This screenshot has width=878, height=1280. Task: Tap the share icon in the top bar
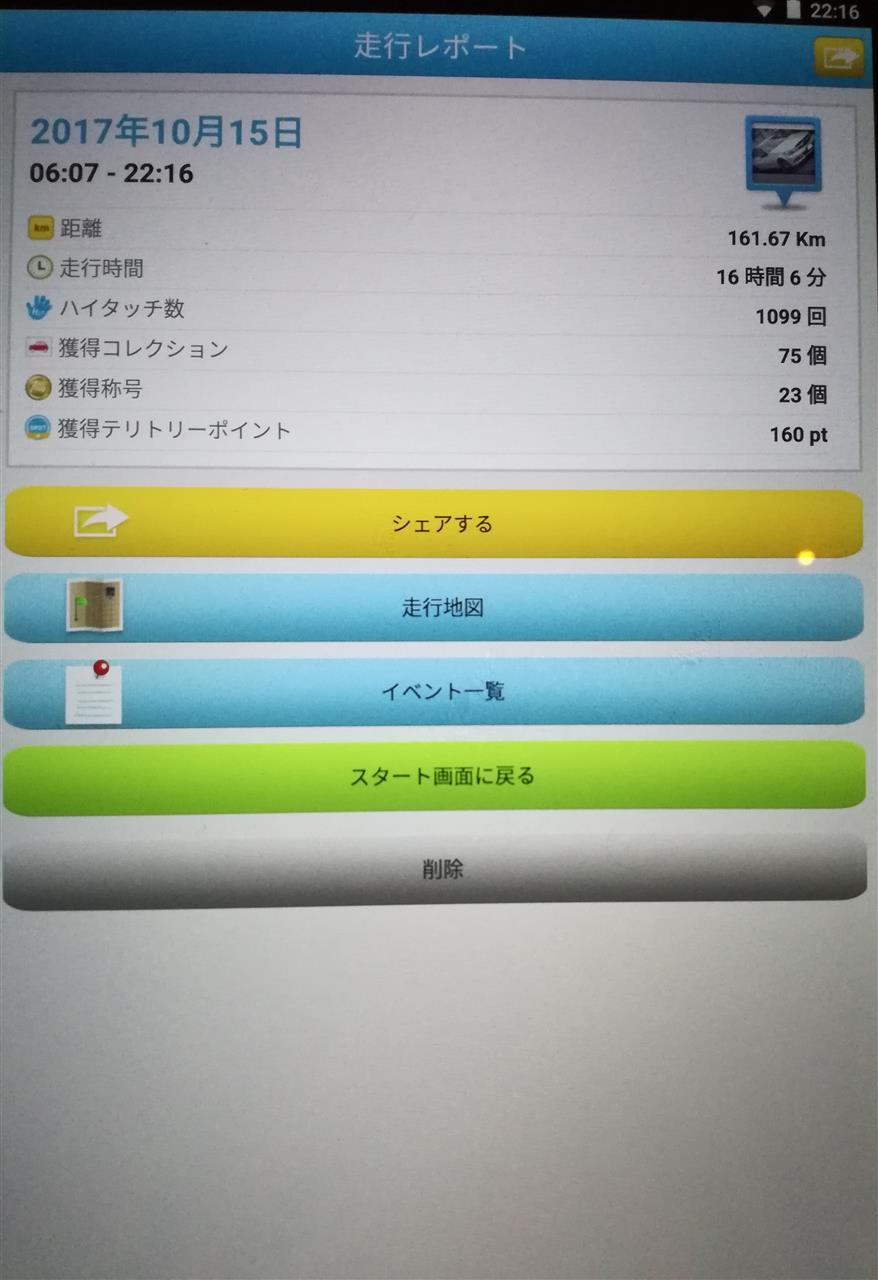[838, 57]
